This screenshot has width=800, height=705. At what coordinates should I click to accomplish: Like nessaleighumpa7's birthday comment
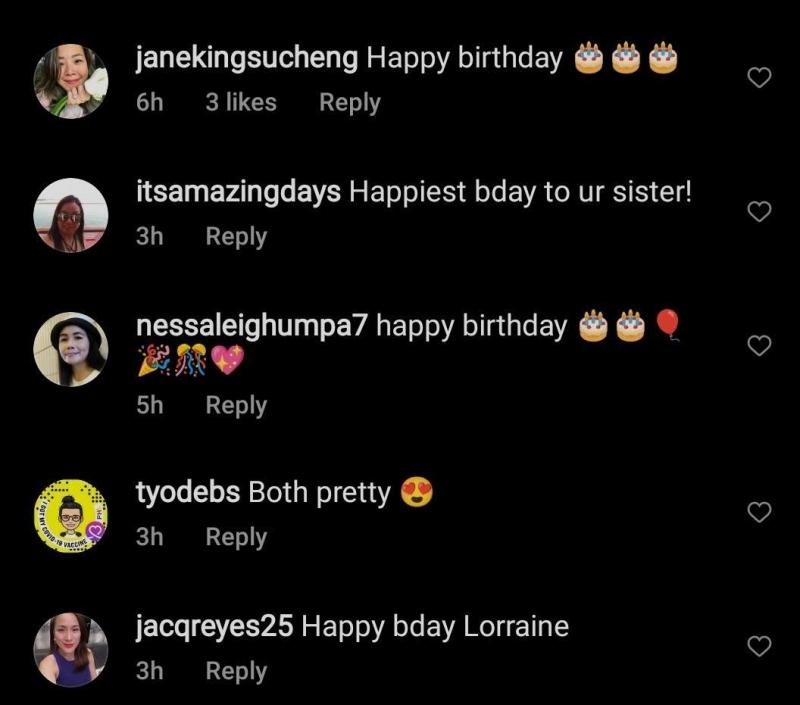point(760,345)
